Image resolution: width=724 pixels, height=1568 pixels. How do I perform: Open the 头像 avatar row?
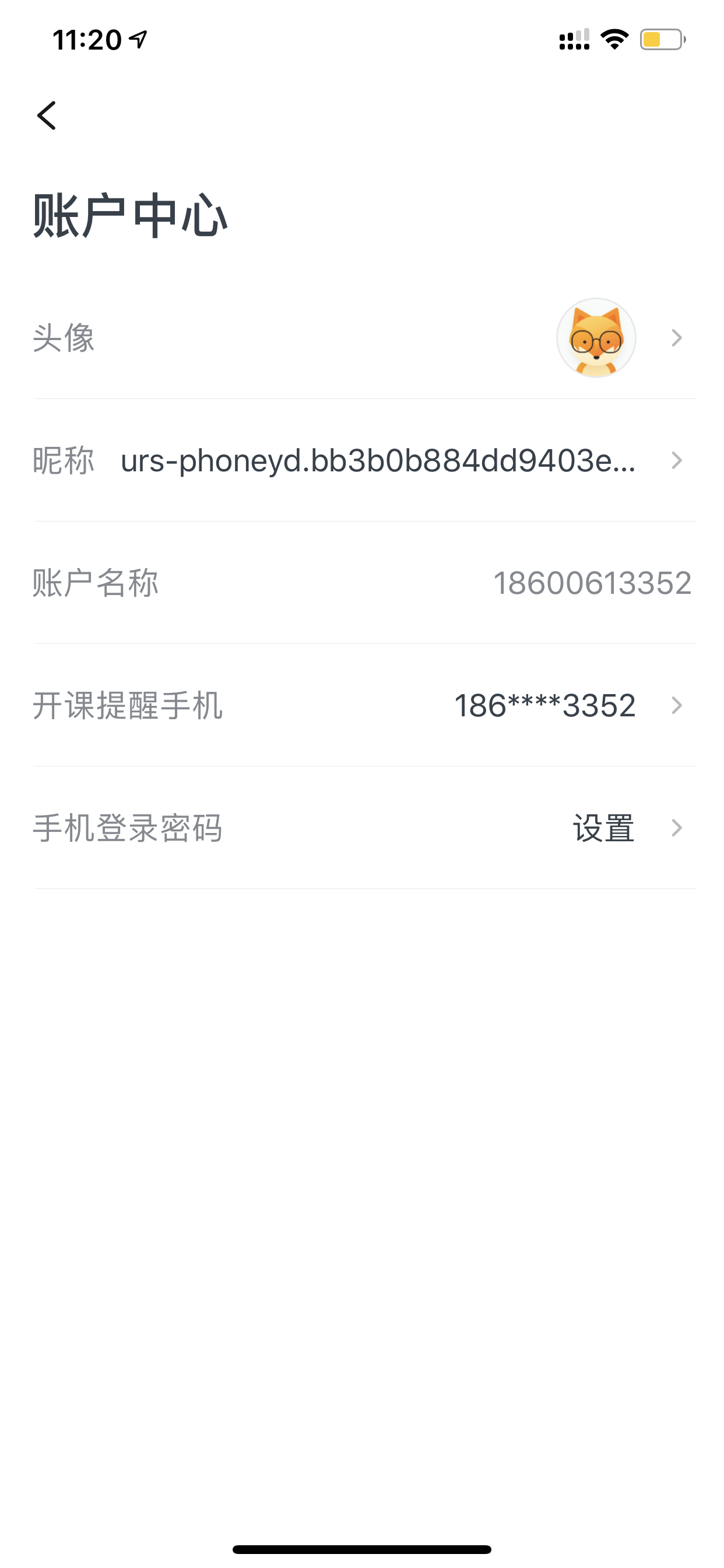(x=362, y=338)
